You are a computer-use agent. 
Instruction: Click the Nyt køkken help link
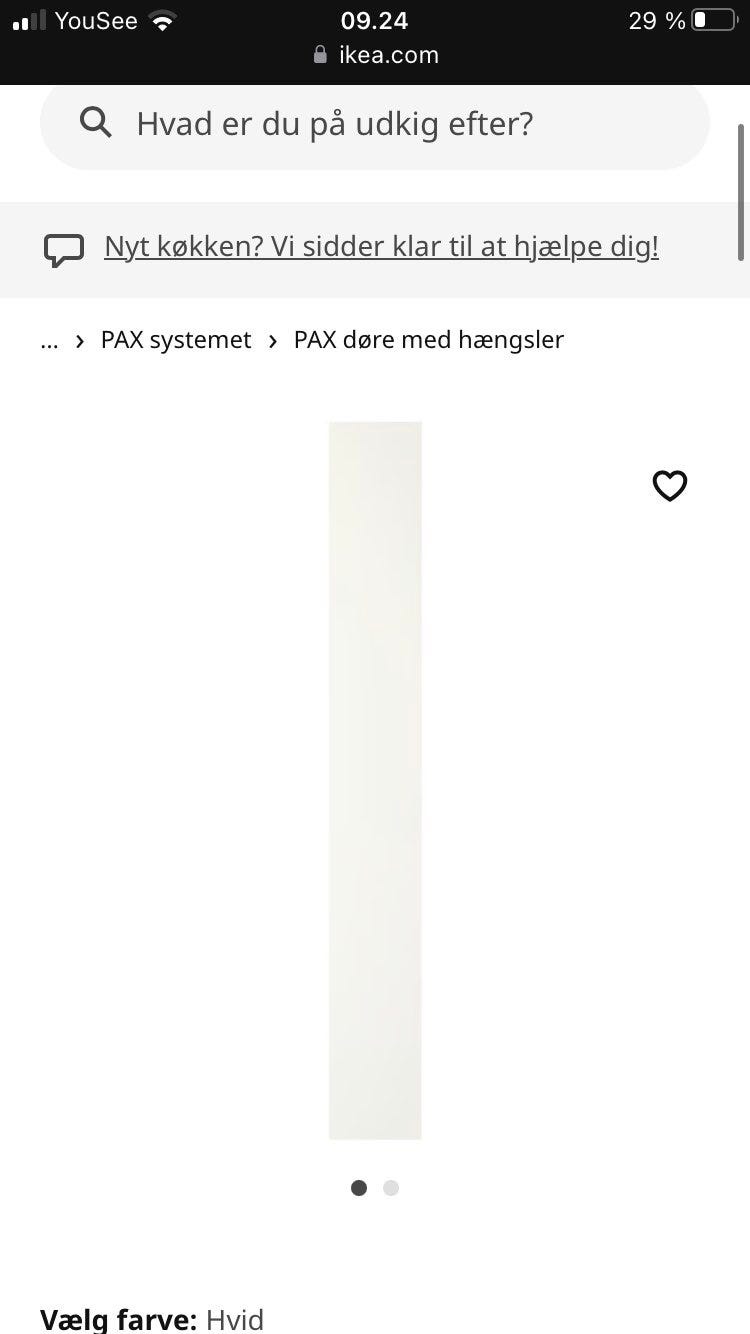coord(382,246)
